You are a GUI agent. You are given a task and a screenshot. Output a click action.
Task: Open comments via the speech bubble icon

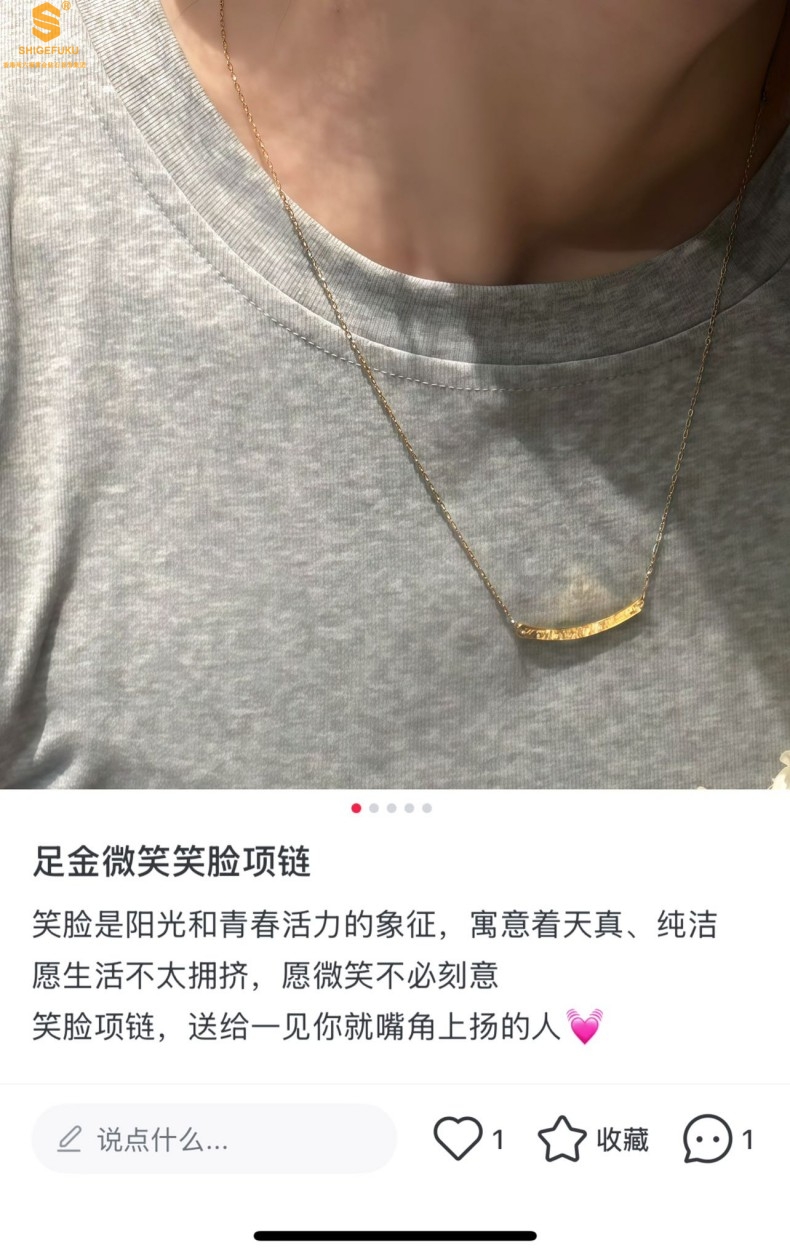[707, 1139]
